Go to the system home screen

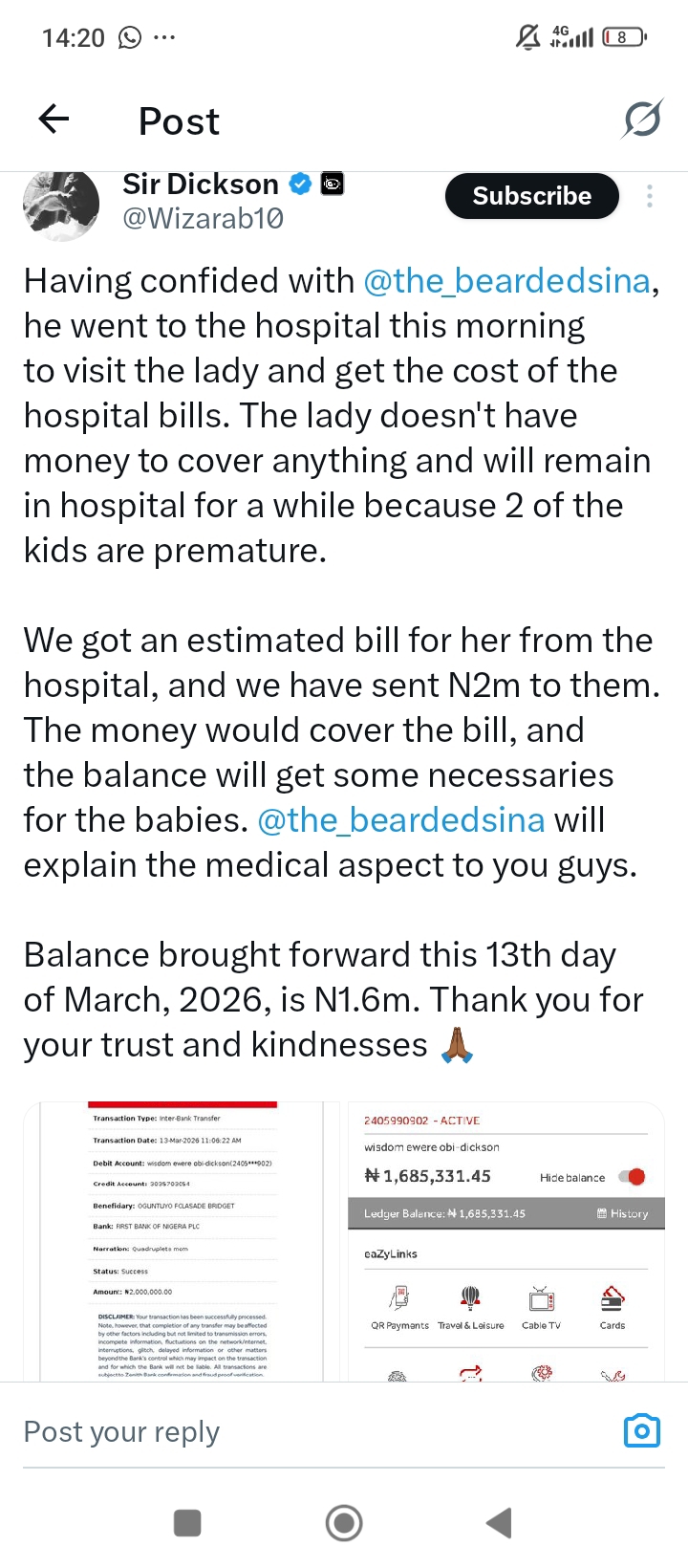click(344, 1522)
